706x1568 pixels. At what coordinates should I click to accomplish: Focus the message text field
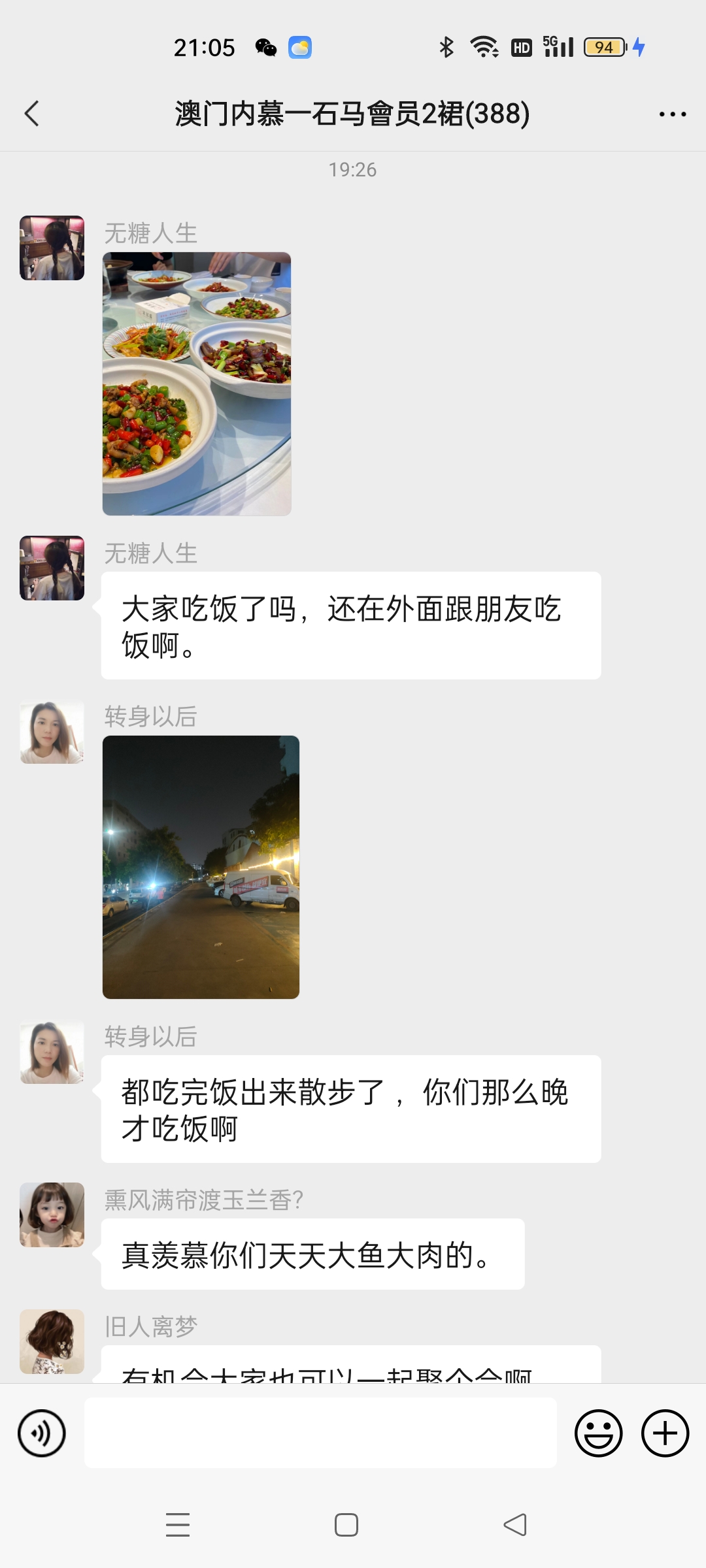[320, 1433]
